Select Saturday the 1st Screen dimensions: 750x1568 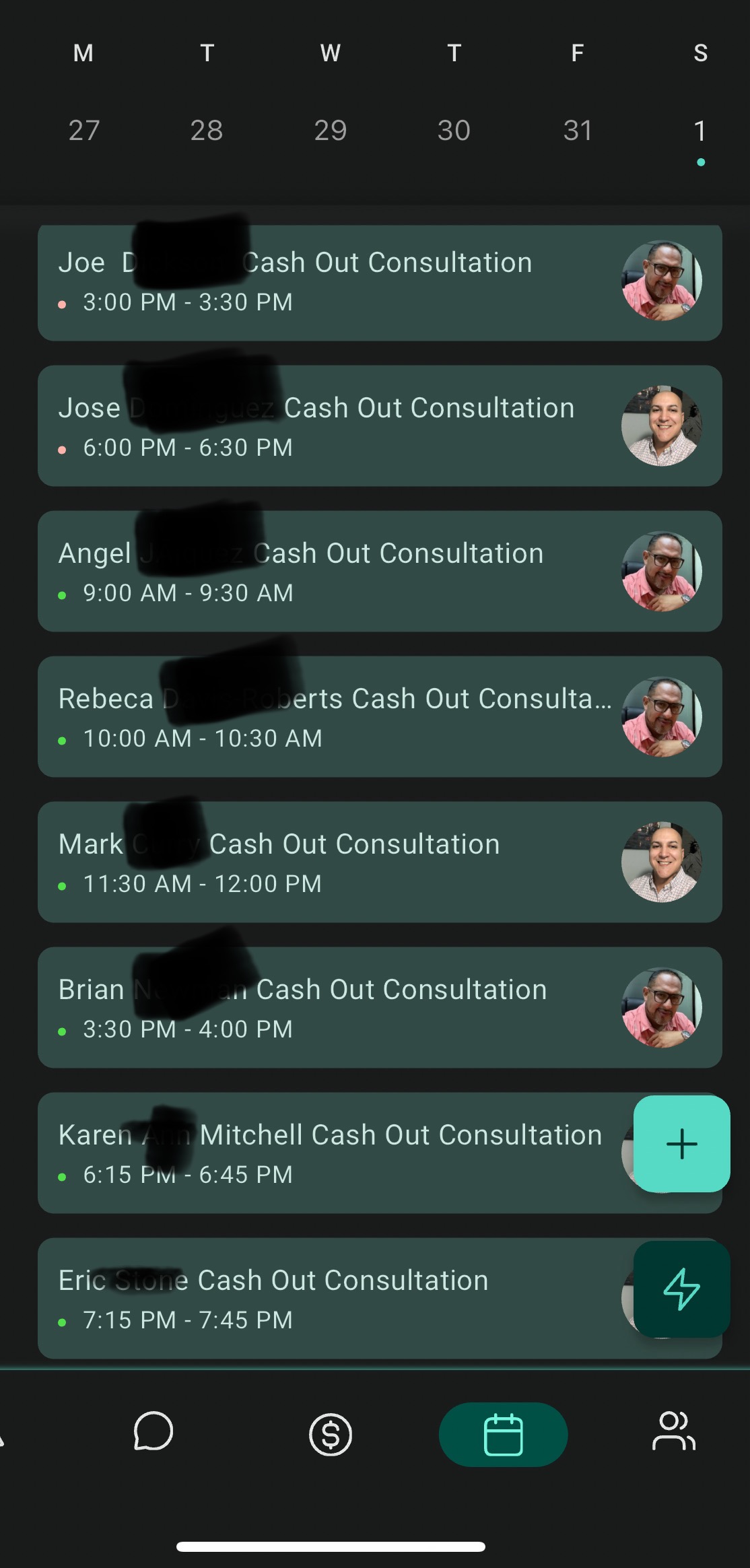point(700,131)
